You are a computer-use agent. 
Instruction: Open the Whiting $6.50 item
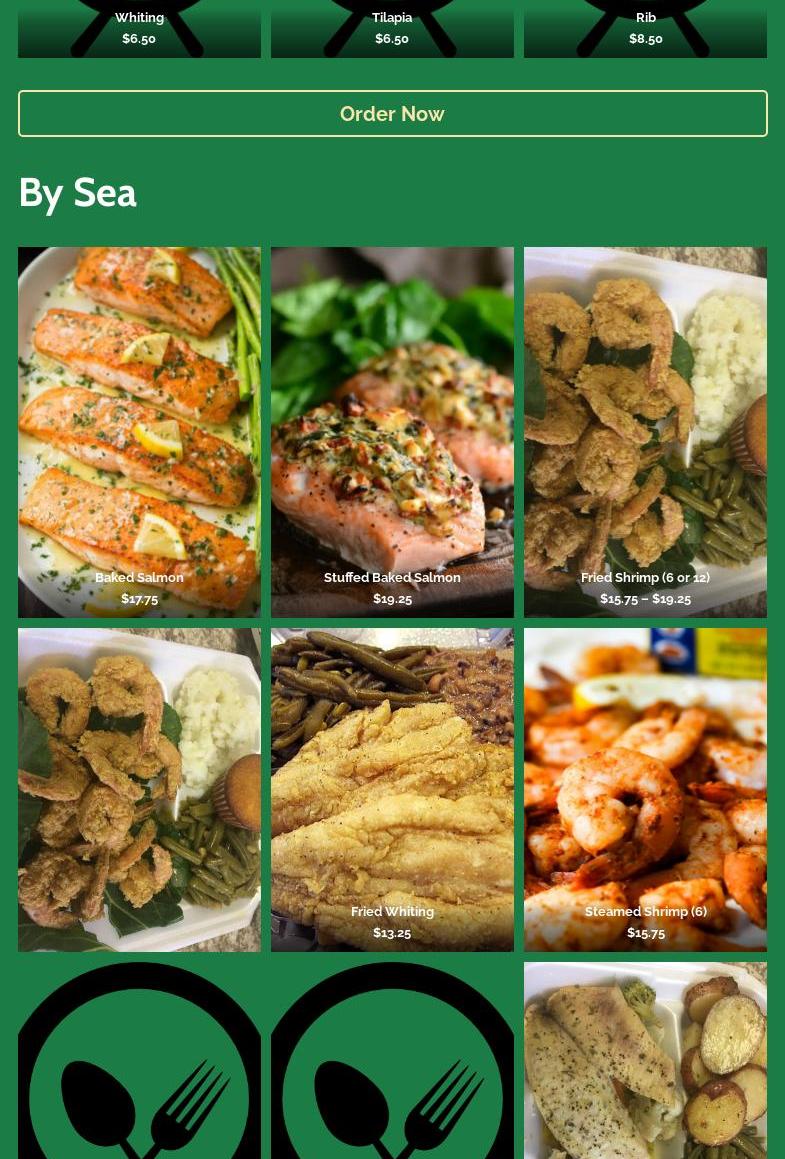(139, 28)
